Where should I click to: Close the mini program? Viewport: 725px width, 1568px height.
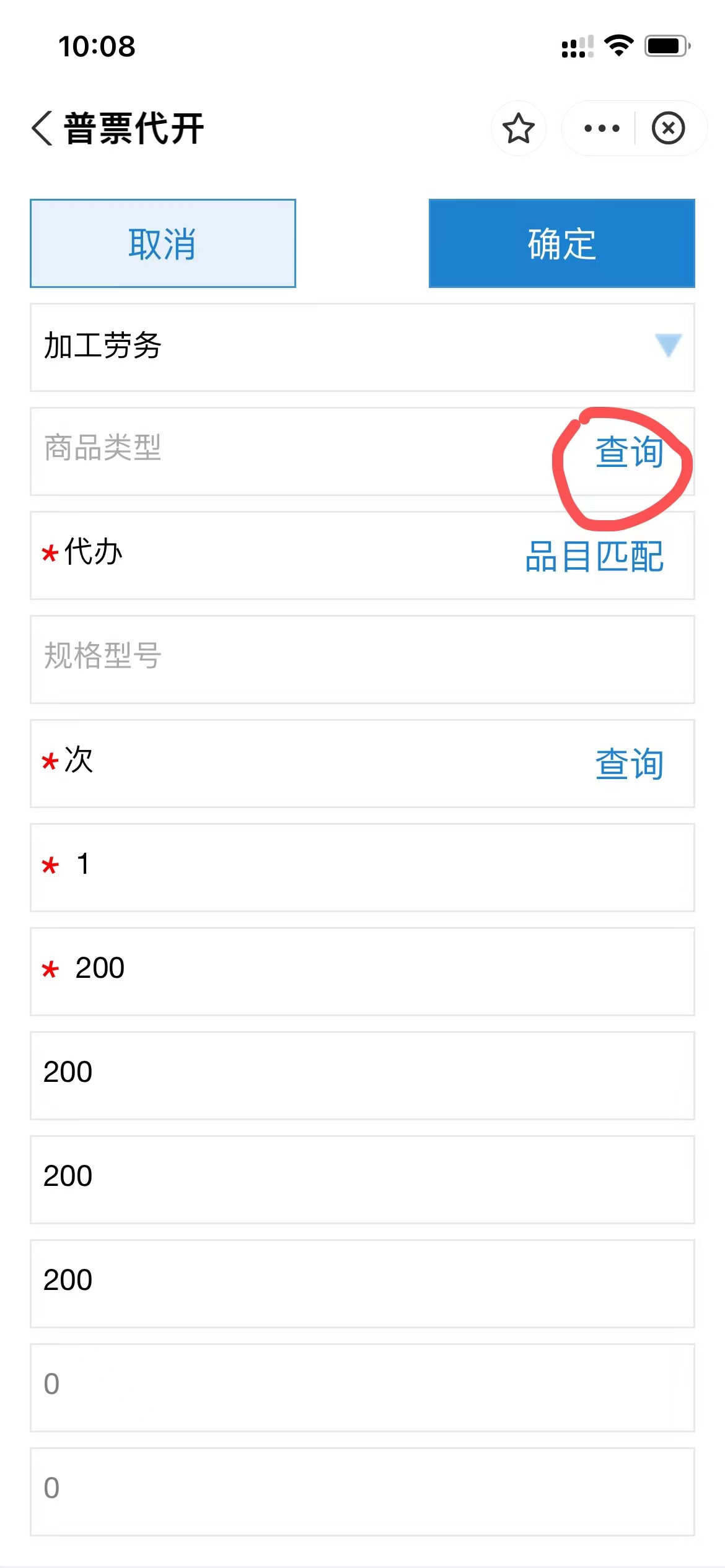[668, 129]
